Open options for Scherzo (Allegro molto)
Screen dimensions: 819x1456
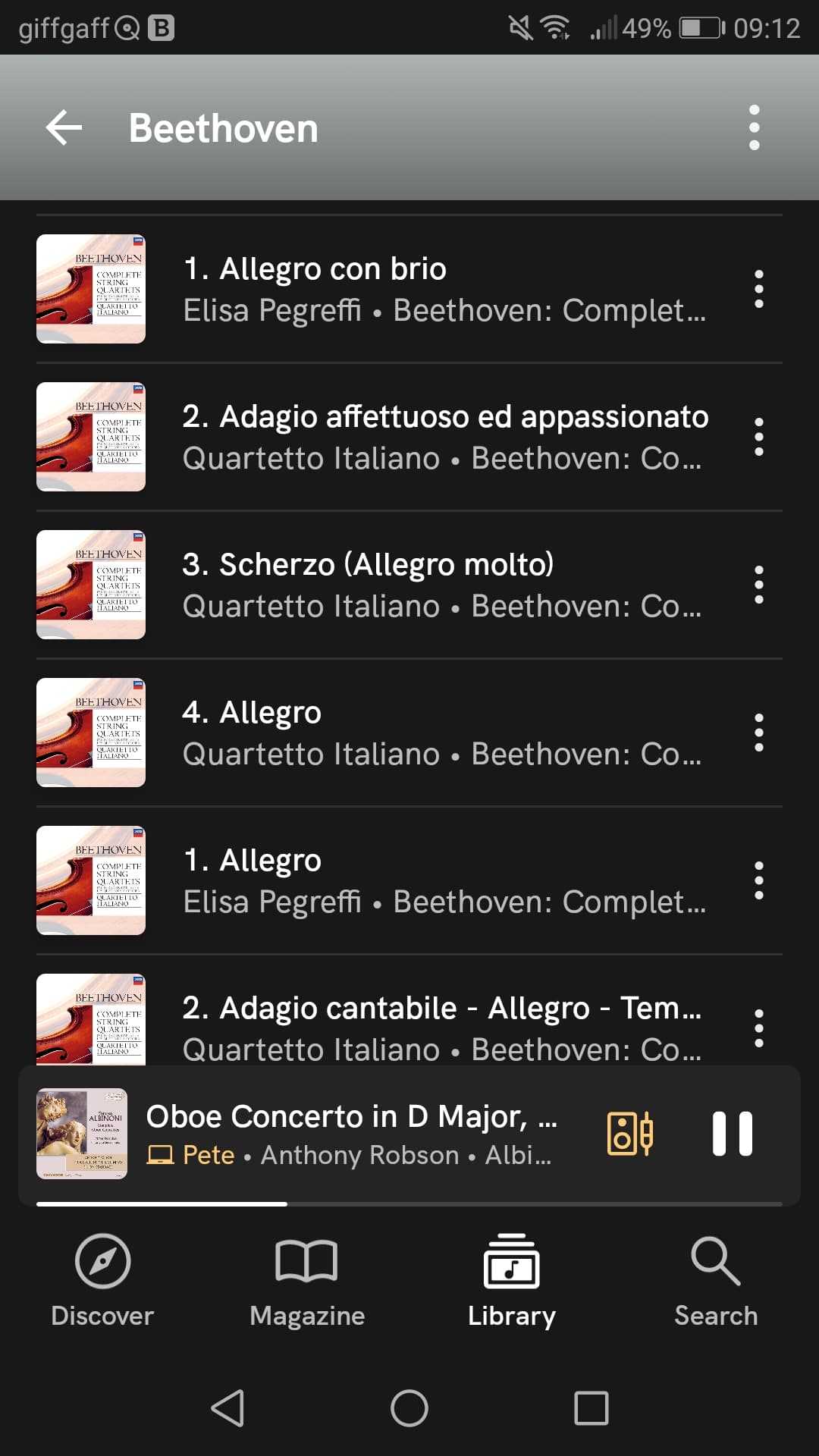[758, 585]
